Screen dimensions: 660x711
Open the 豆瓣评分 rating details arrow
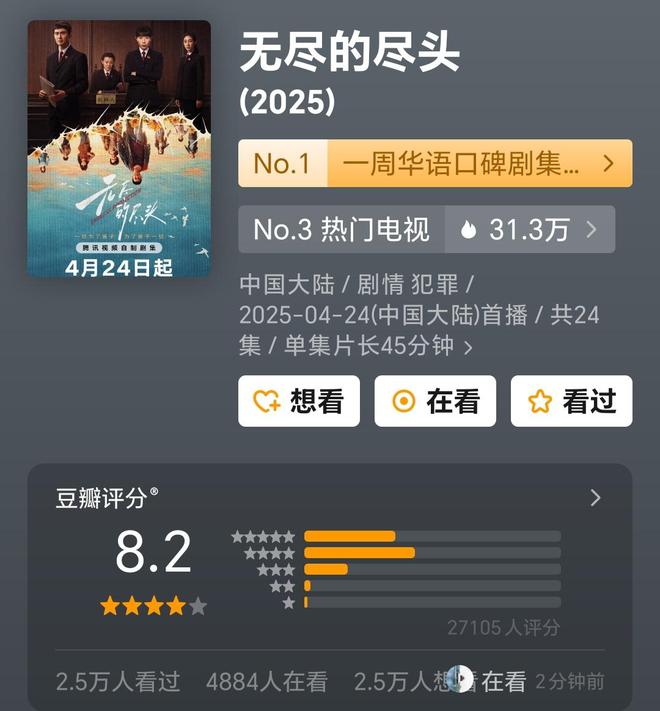coord(596,498)
